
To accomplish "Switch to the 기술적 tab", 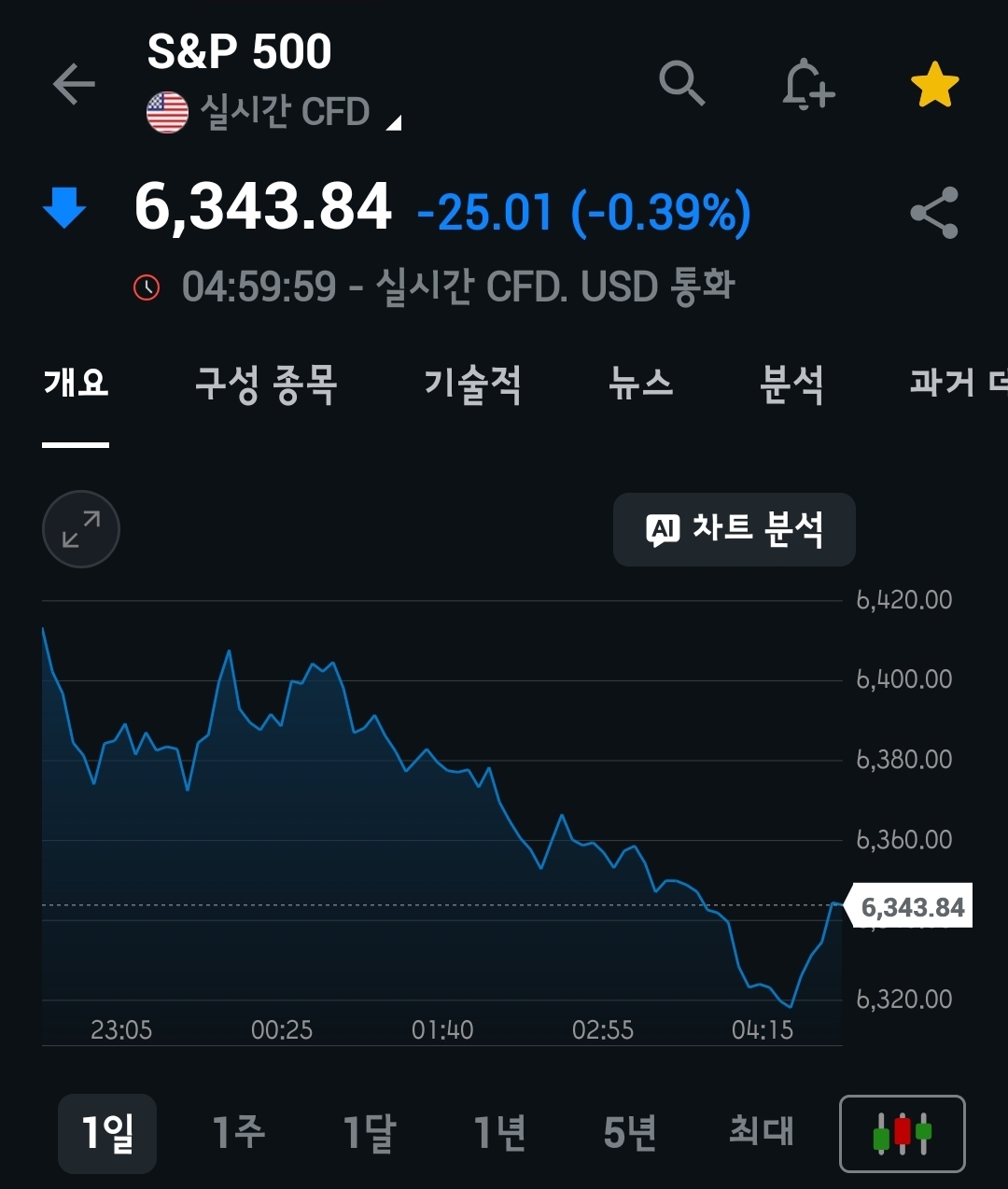I will (x=473, y=384).
